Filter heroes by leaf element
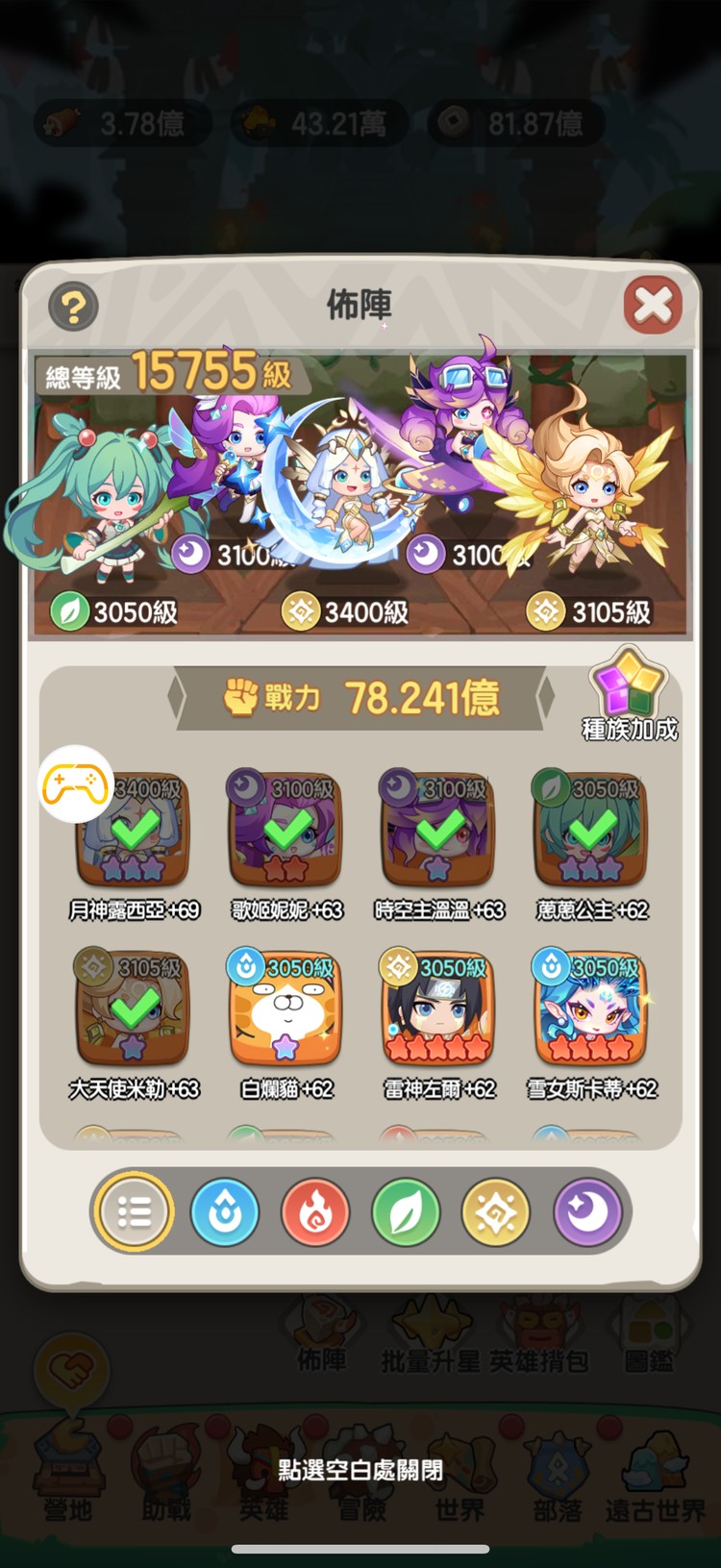Image resolution: width=721 pixels, height=1568 pixels. 407,1211
